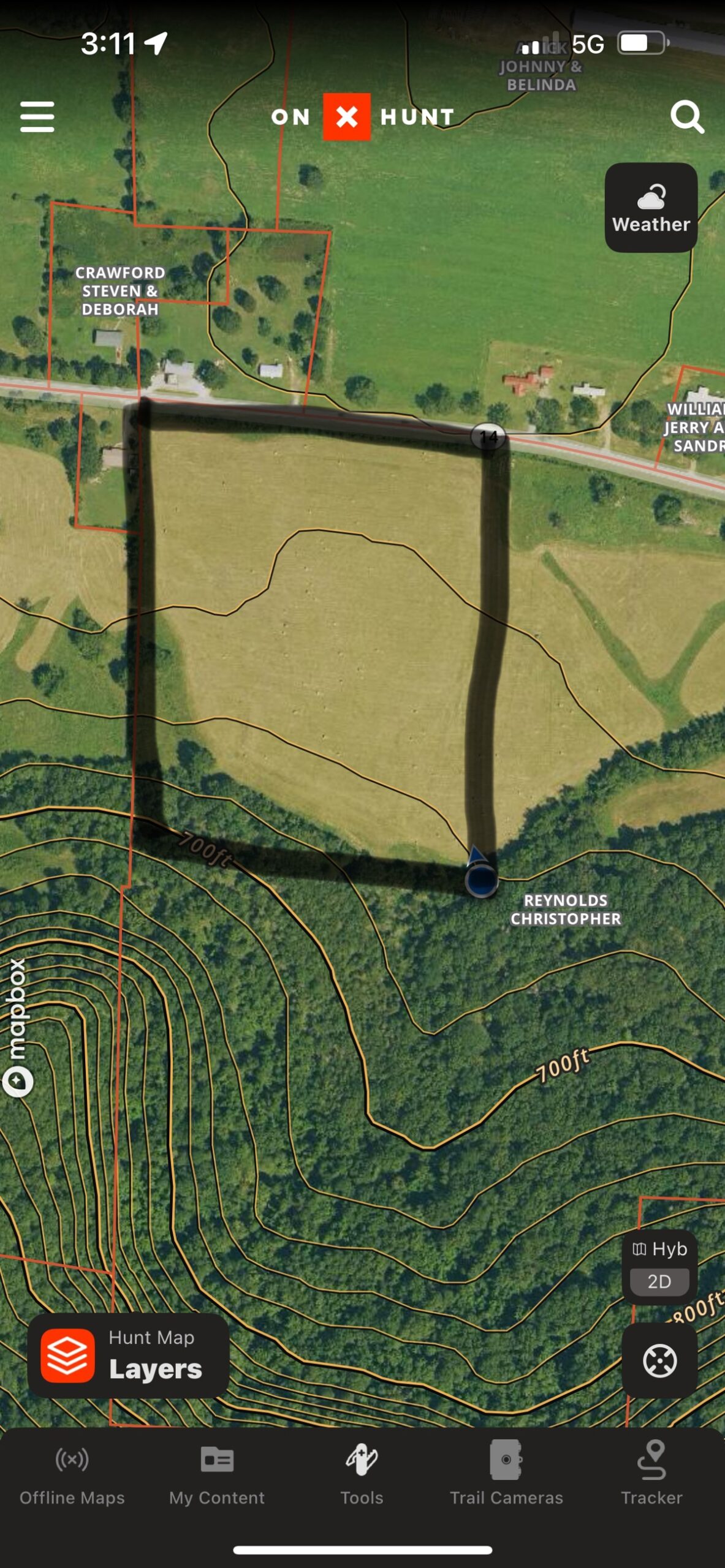Open the hamburger menu
The height and width of the screenshot is (1568, 725).
tap(37, 116)
